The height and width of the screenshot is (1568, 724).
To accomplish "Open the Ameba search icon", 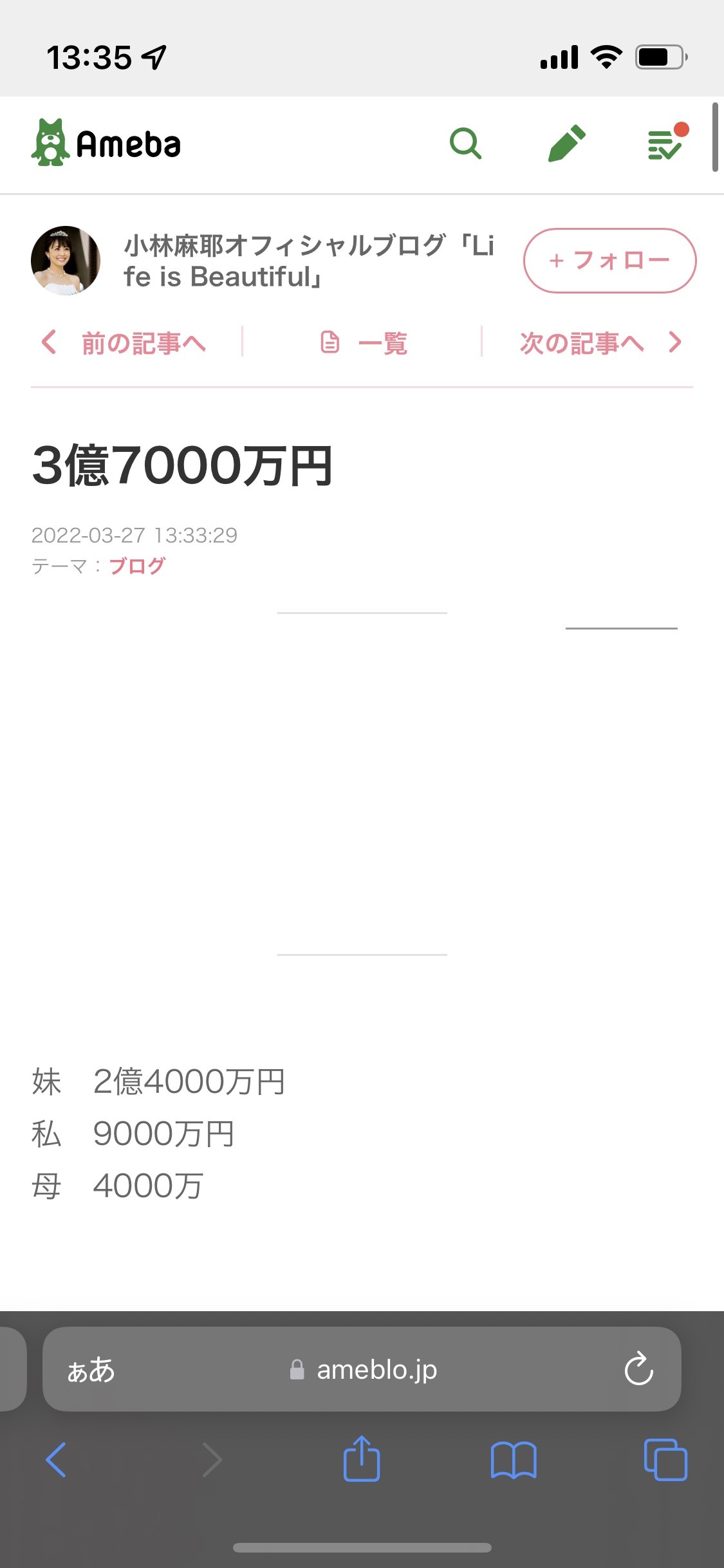I will tap(465, 144).
